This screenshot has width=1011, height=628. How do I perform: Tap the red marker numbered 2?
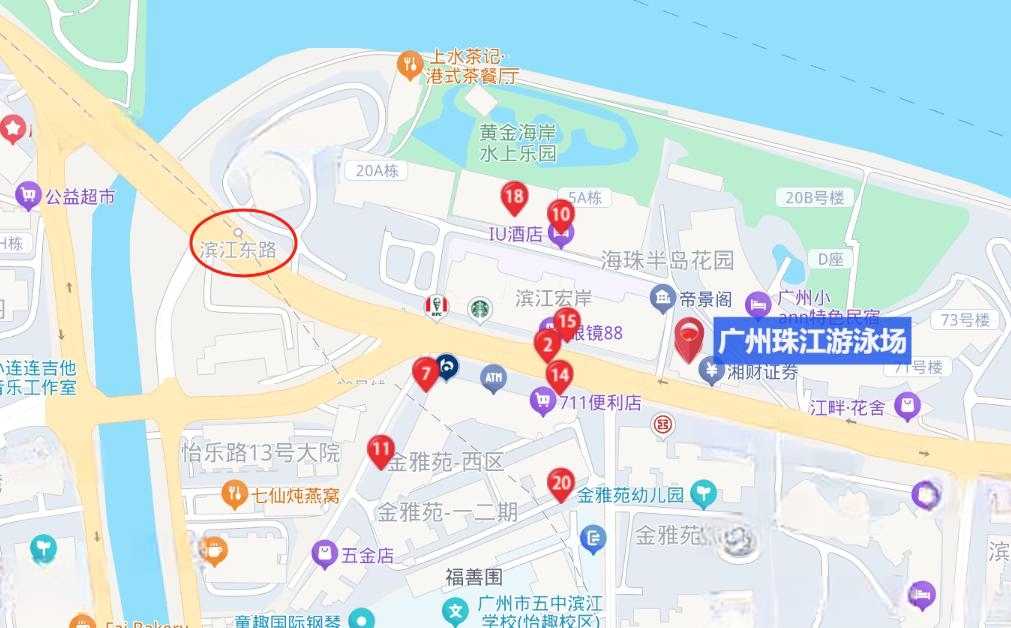pyautogui.click(x=546, y=347)
